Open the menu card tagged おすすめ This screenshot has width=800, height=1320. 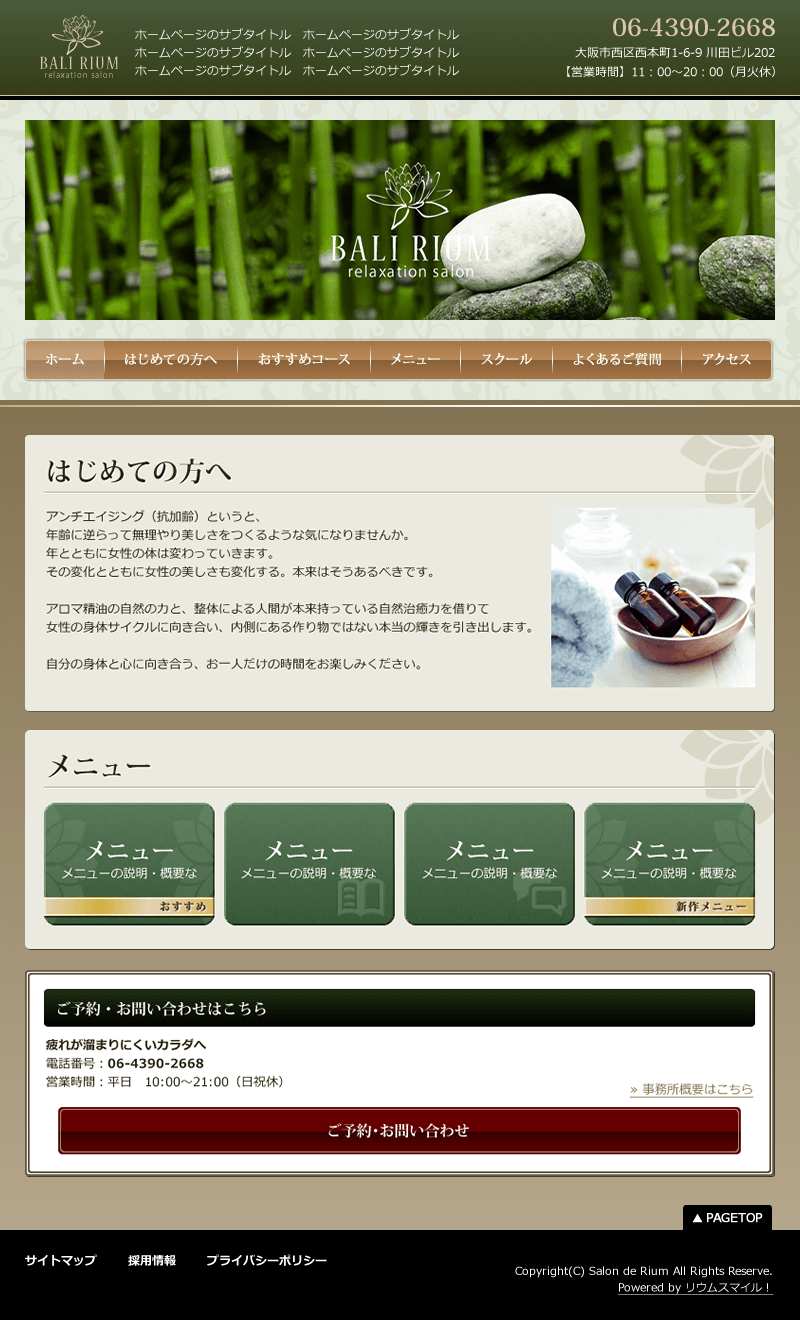(129, 864)
